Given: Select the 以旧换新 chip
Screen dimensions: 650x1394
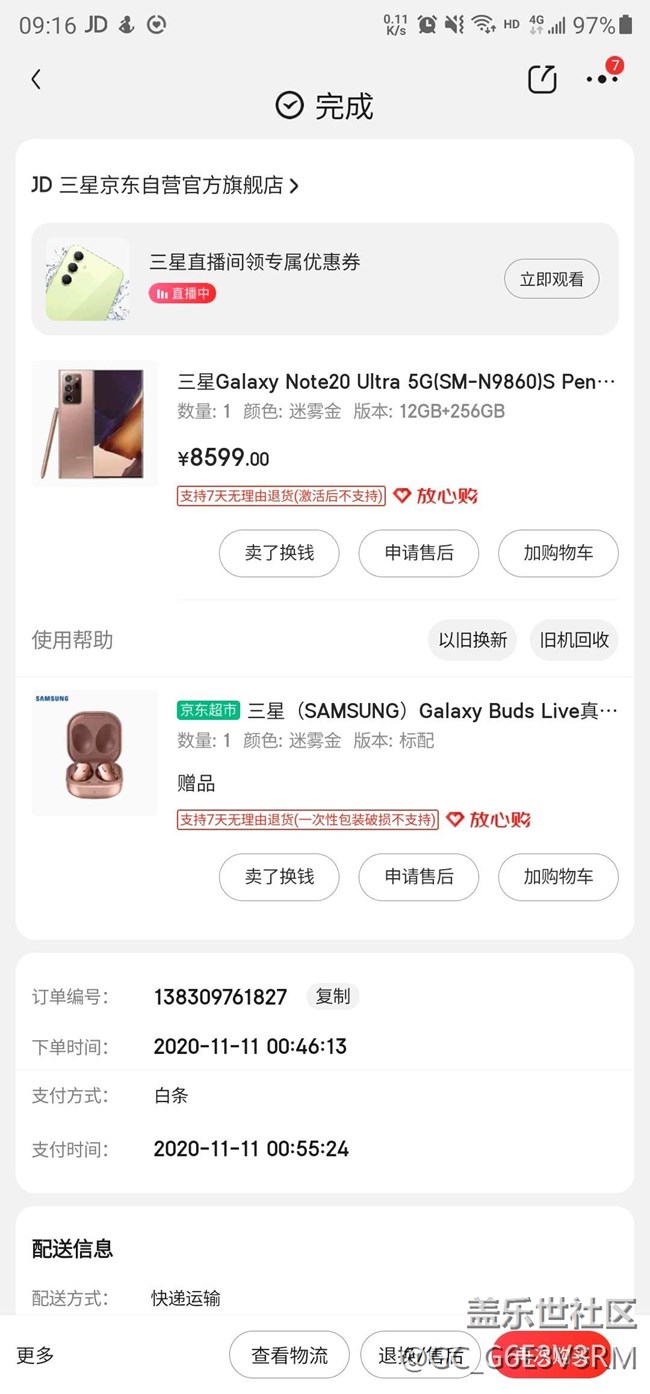Looking at the screenshot, I should [473, 641].
